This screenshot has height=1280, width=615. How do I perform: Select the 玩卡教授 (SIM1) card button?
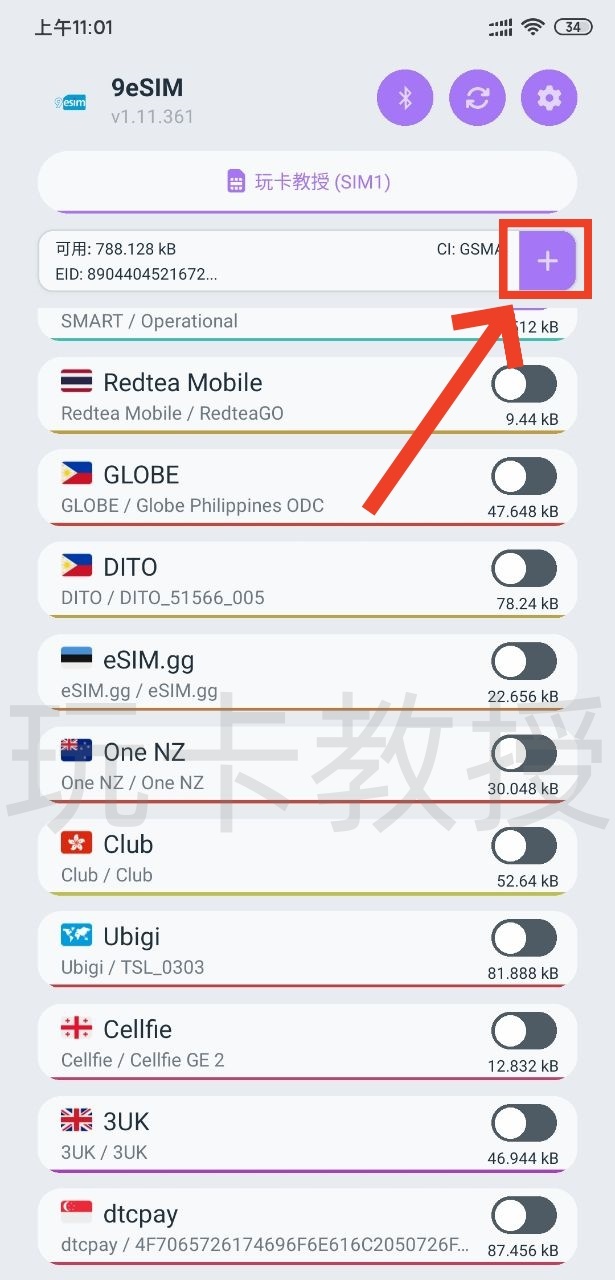(307, 182)
